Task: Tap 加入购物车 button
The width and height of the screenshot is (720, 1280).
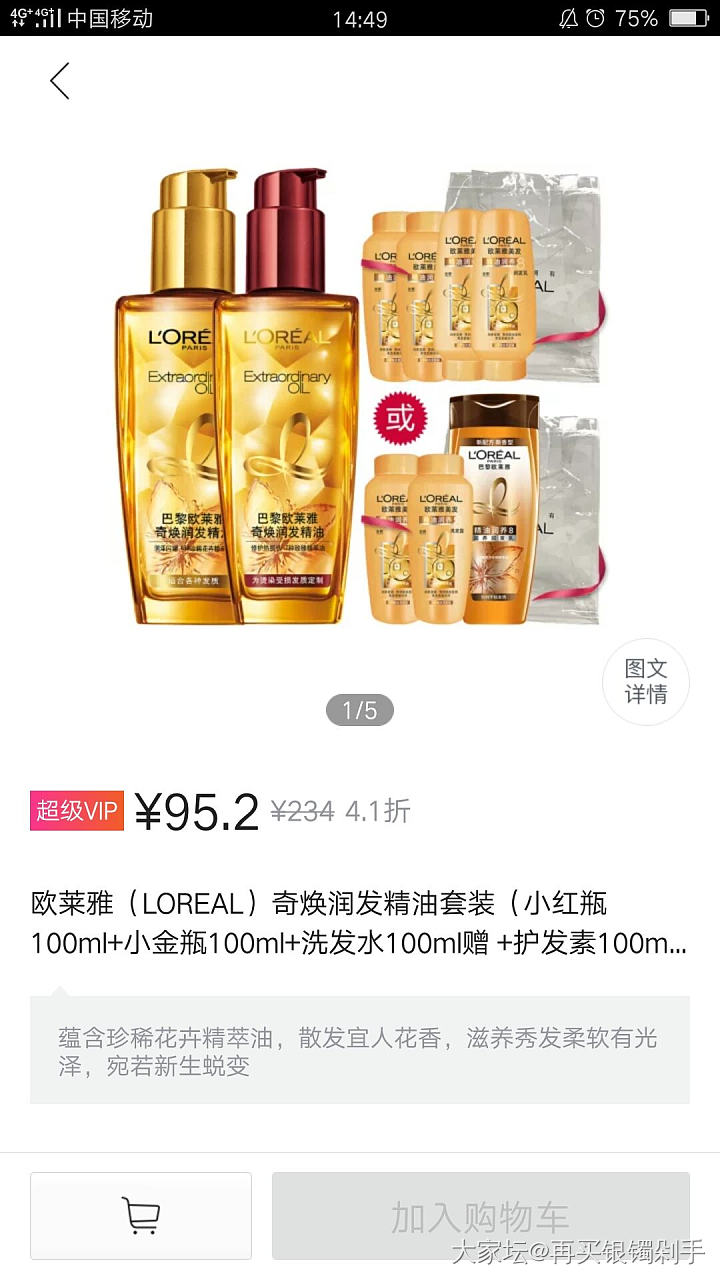Action: (480, 1216)
